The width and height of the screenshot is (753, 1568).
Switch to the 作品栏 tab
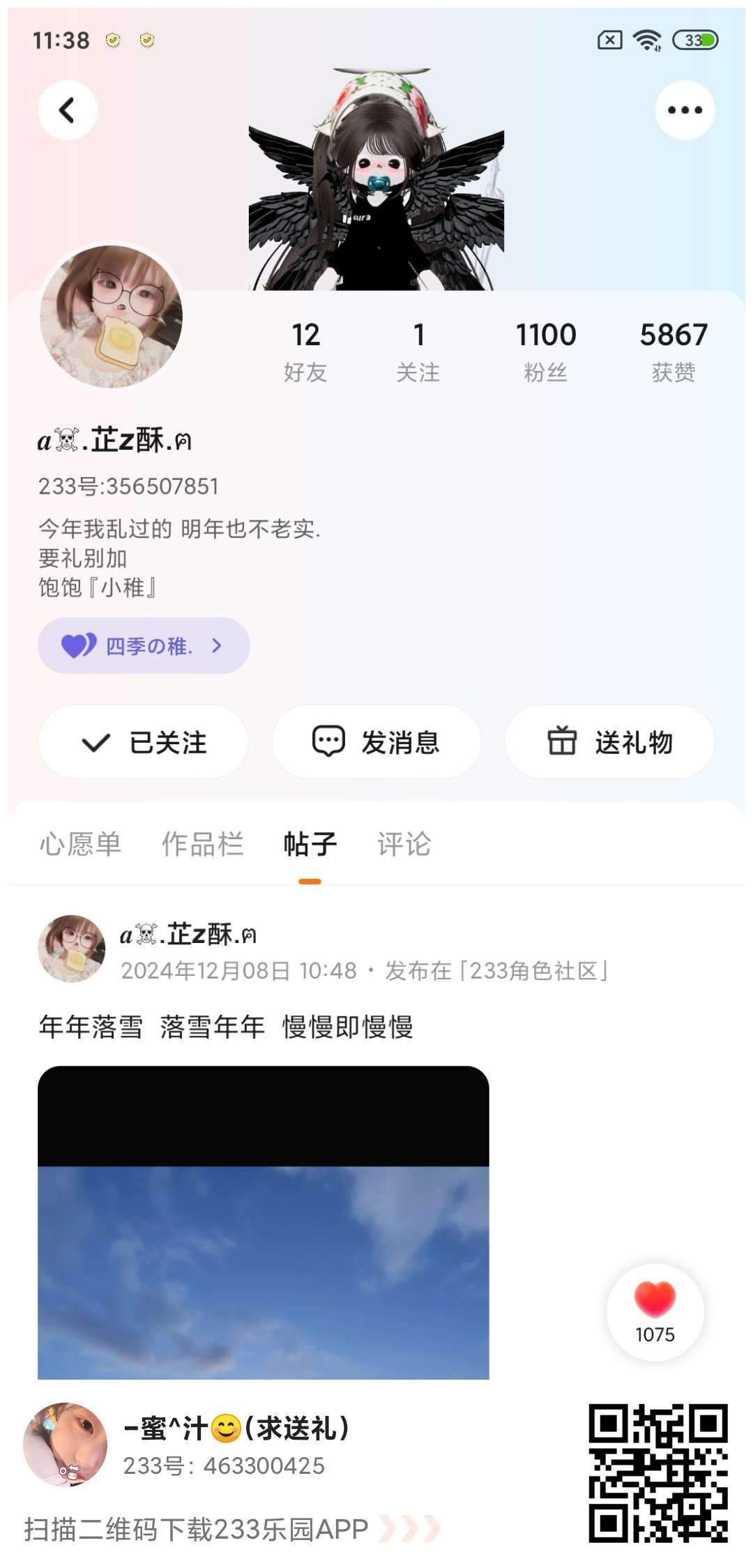pyautogui.click(x=202, y=844)
